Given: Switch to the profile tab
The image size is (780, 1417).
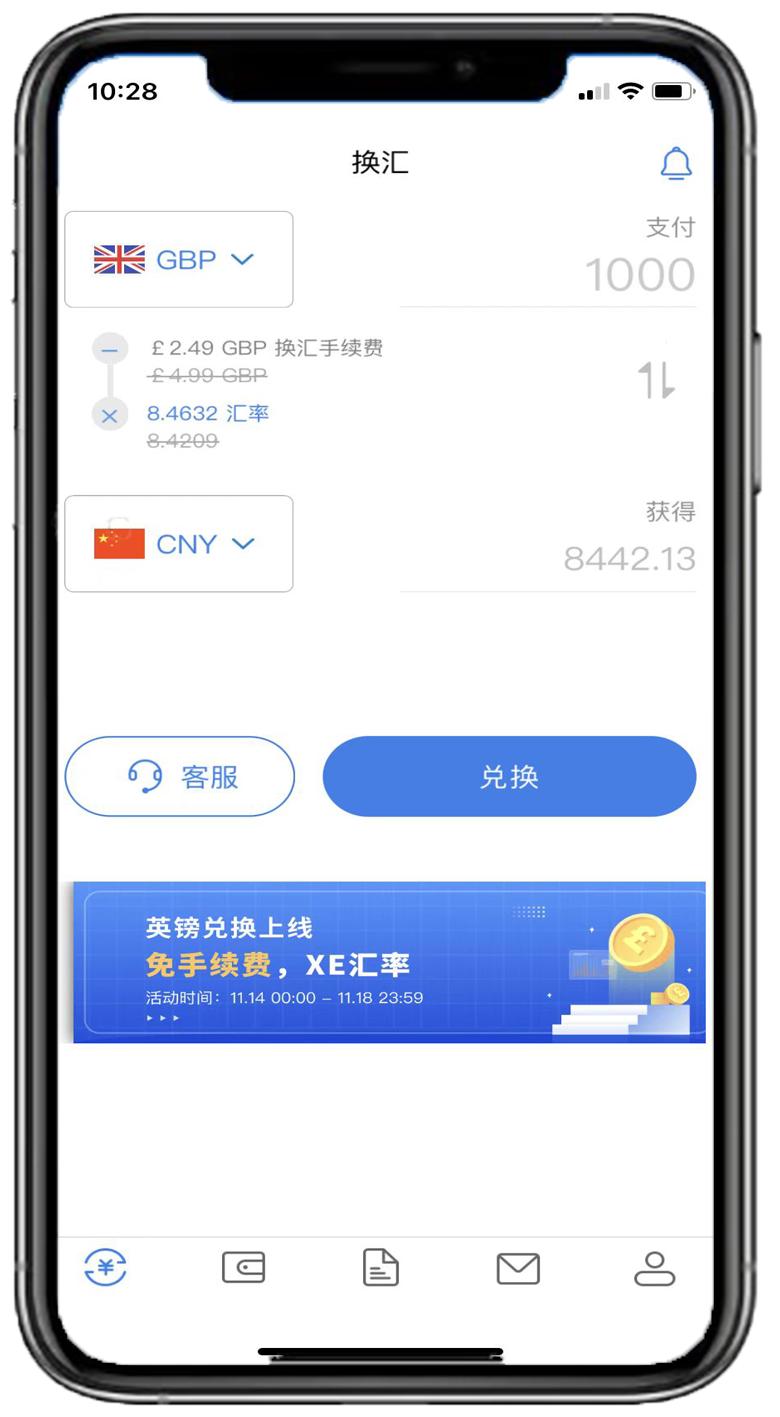Looking at the screenshot, I should [x=655, y=1269].
